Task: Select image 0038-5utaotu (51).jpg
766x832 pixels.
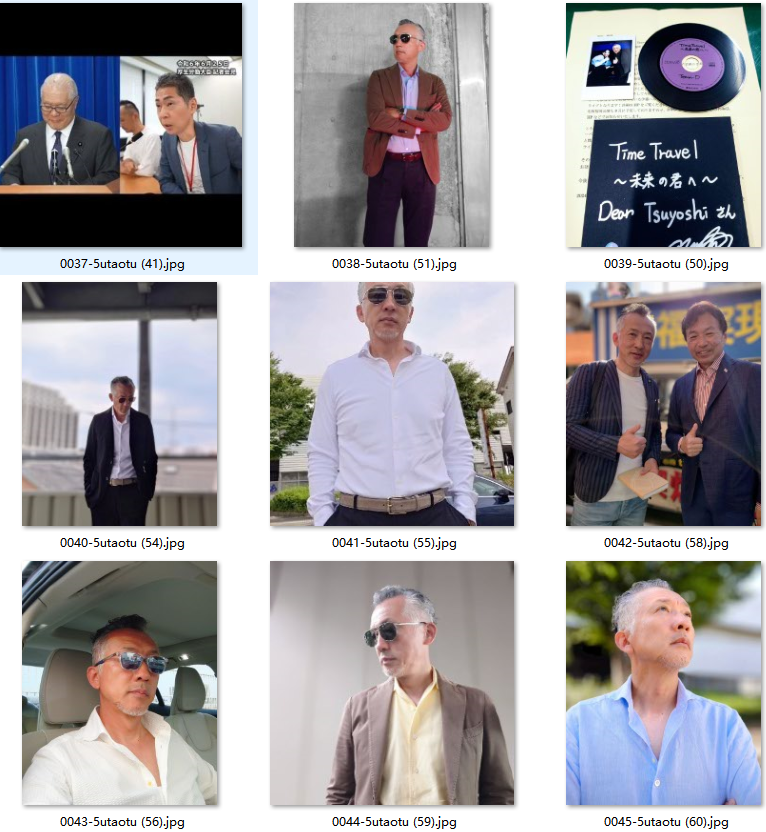Action: (x=392, y=125)
